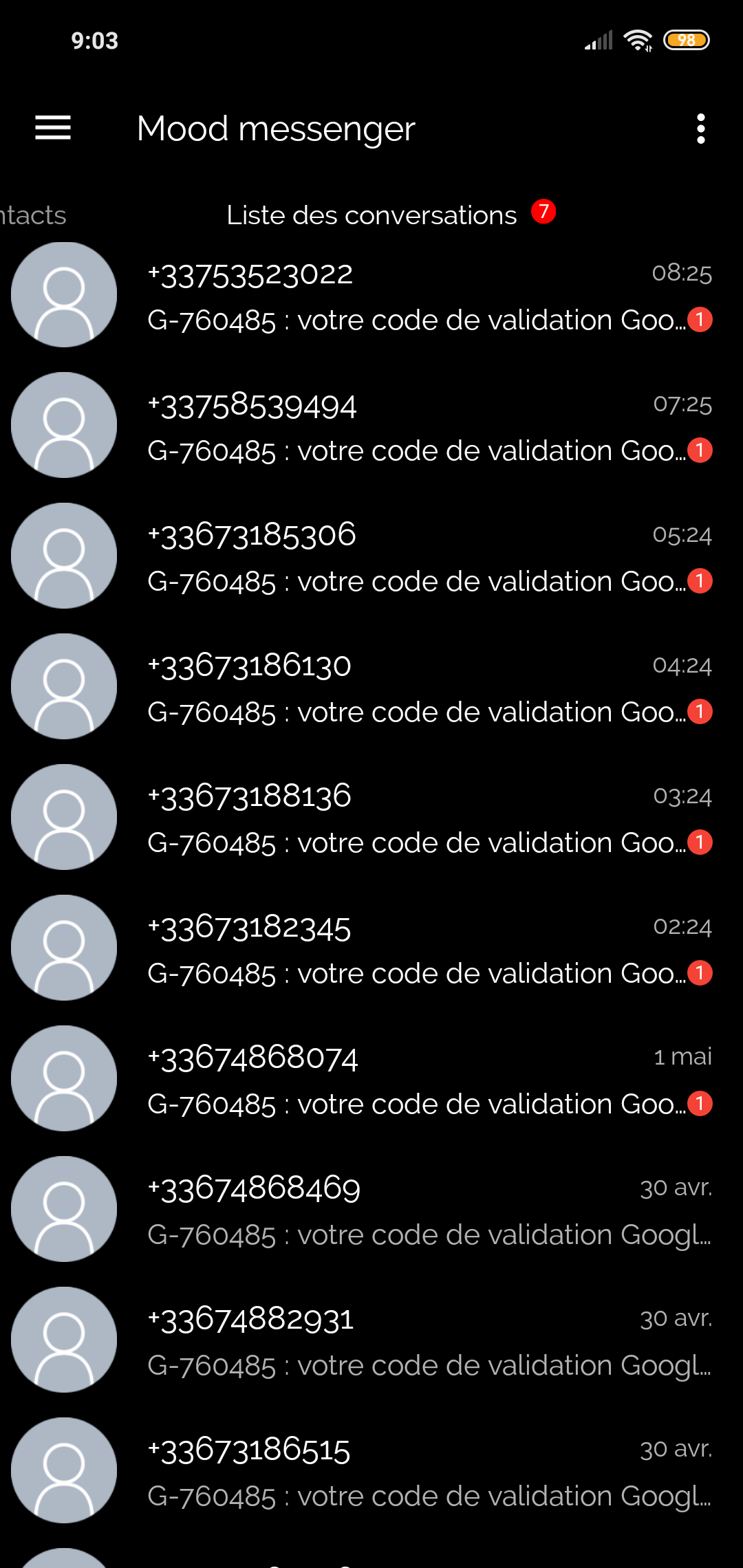View messages from +33674882931
Screen dimensions: 743x1568
(x=371, y=1340)
